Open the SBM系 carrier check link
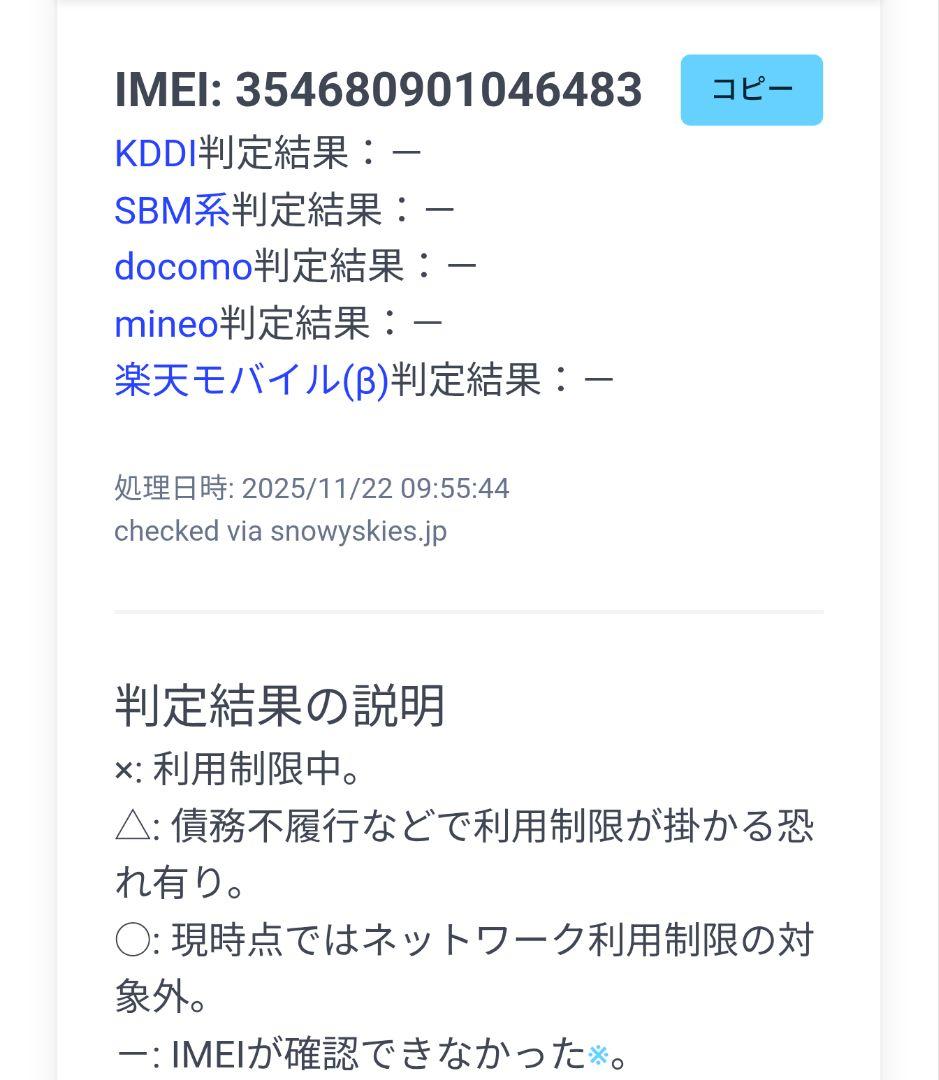 [x=169, y=208]
